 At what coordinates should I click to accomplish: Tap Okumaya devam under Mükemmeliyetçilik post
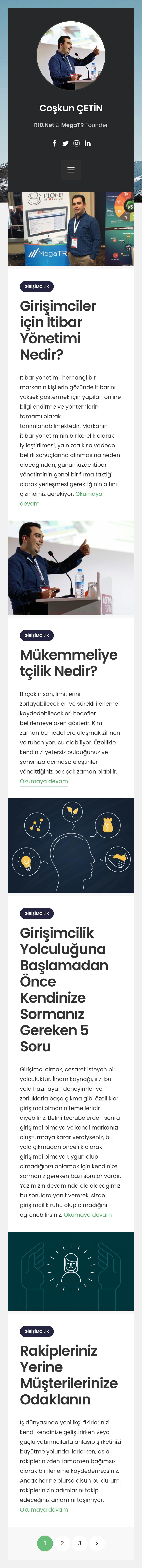tap(44, 781)
